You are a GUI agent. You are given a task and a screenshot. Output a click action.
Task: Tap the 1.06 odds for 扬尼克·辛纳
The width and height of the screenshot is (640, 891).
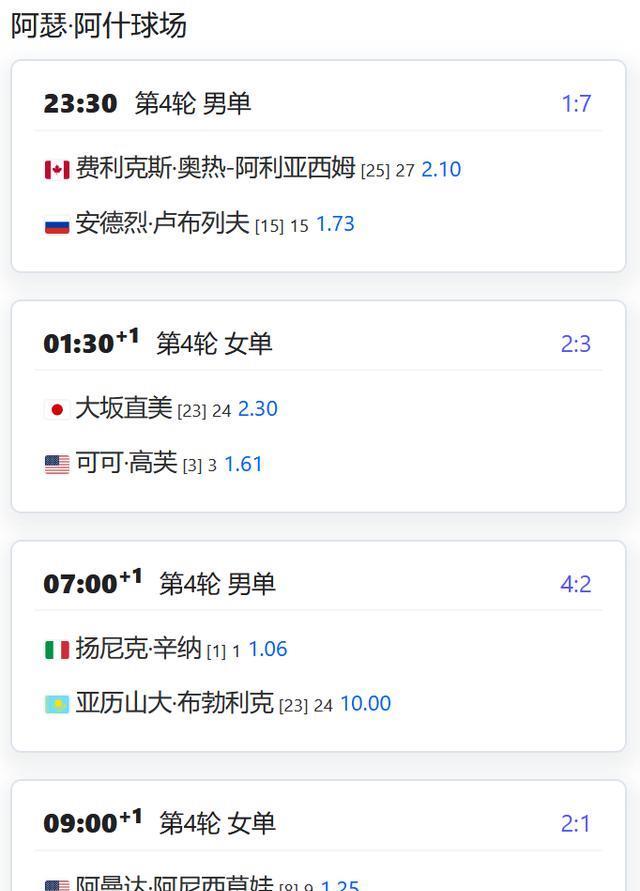click(267, 649)
